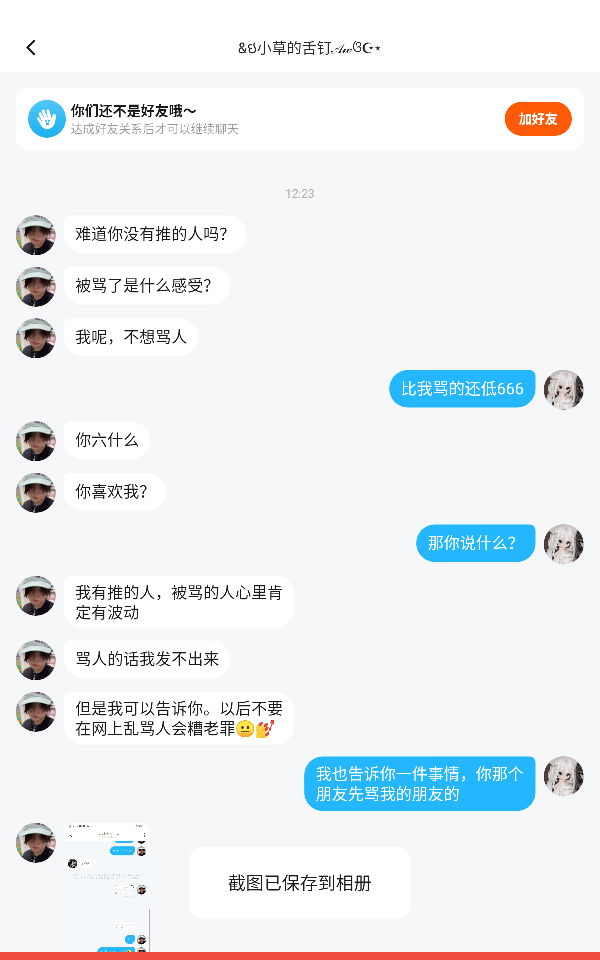Open the screenshot image sent in chat

click(x=107, y=888)
